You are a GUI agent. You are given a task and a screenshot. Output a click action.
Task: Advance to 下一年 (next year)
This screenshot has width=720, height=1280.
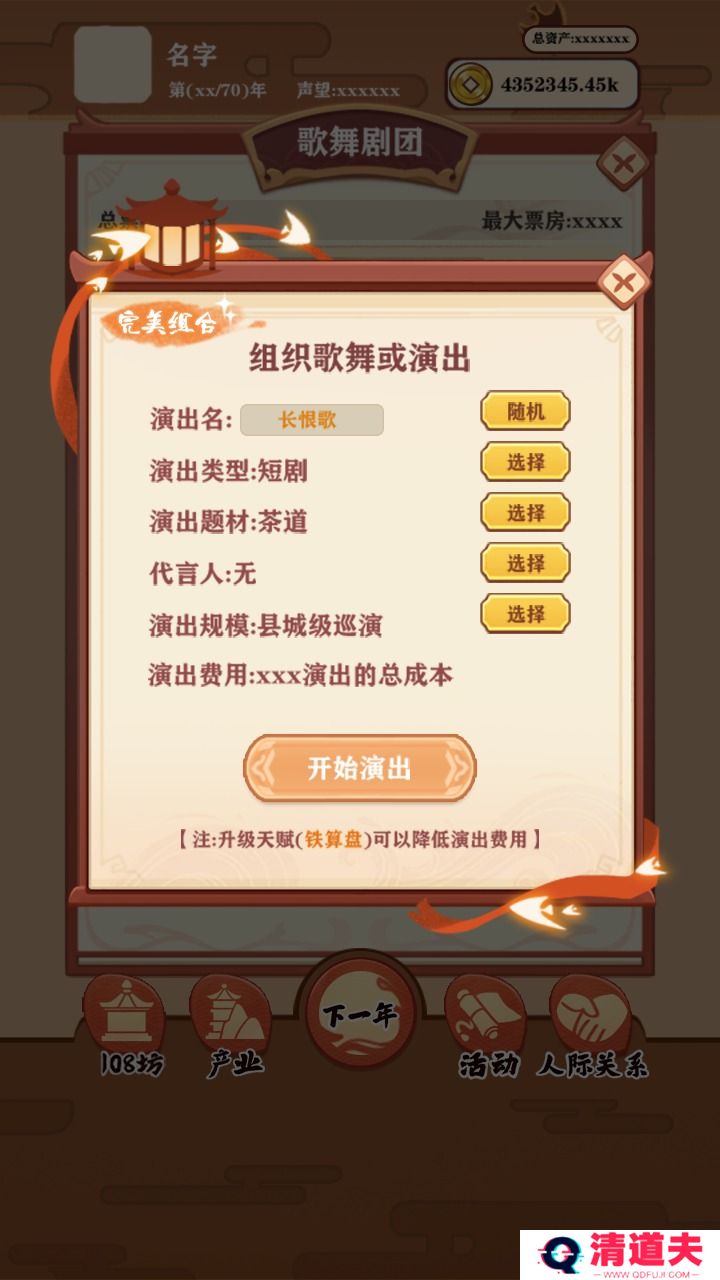click(359, 1015)
